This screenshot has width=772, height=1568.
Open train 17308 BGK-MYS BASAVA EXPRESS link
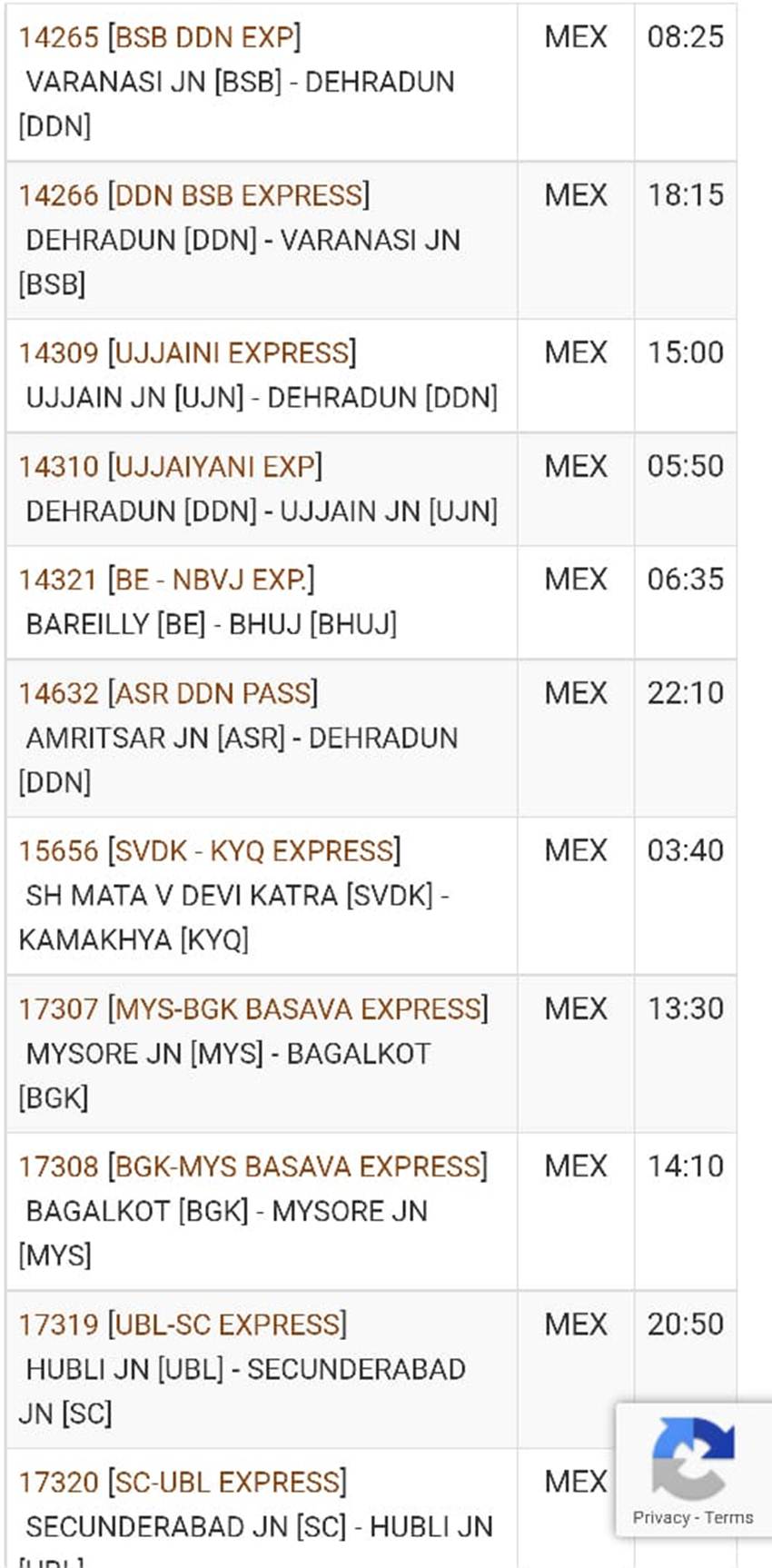[x=253, y=1166]
